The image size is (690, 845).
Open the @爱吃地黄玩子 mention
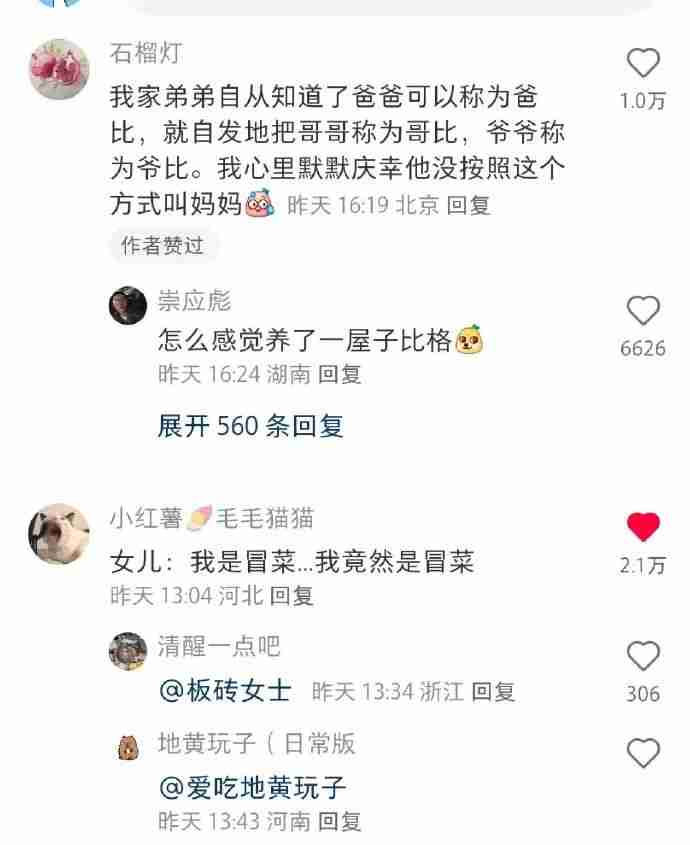coord(253,788)
